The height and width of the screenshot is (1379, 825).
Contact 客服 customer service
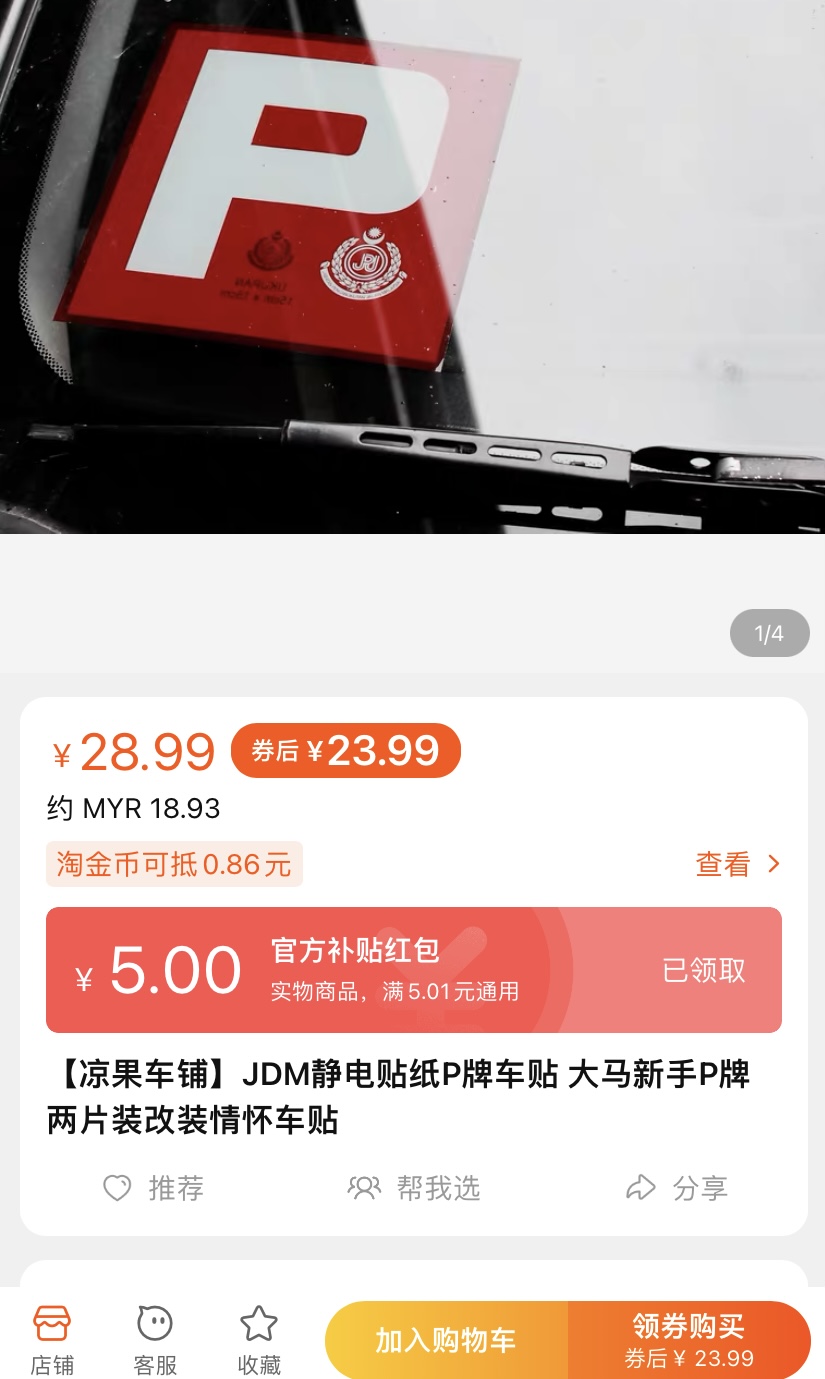click(x=155, y=1339)
